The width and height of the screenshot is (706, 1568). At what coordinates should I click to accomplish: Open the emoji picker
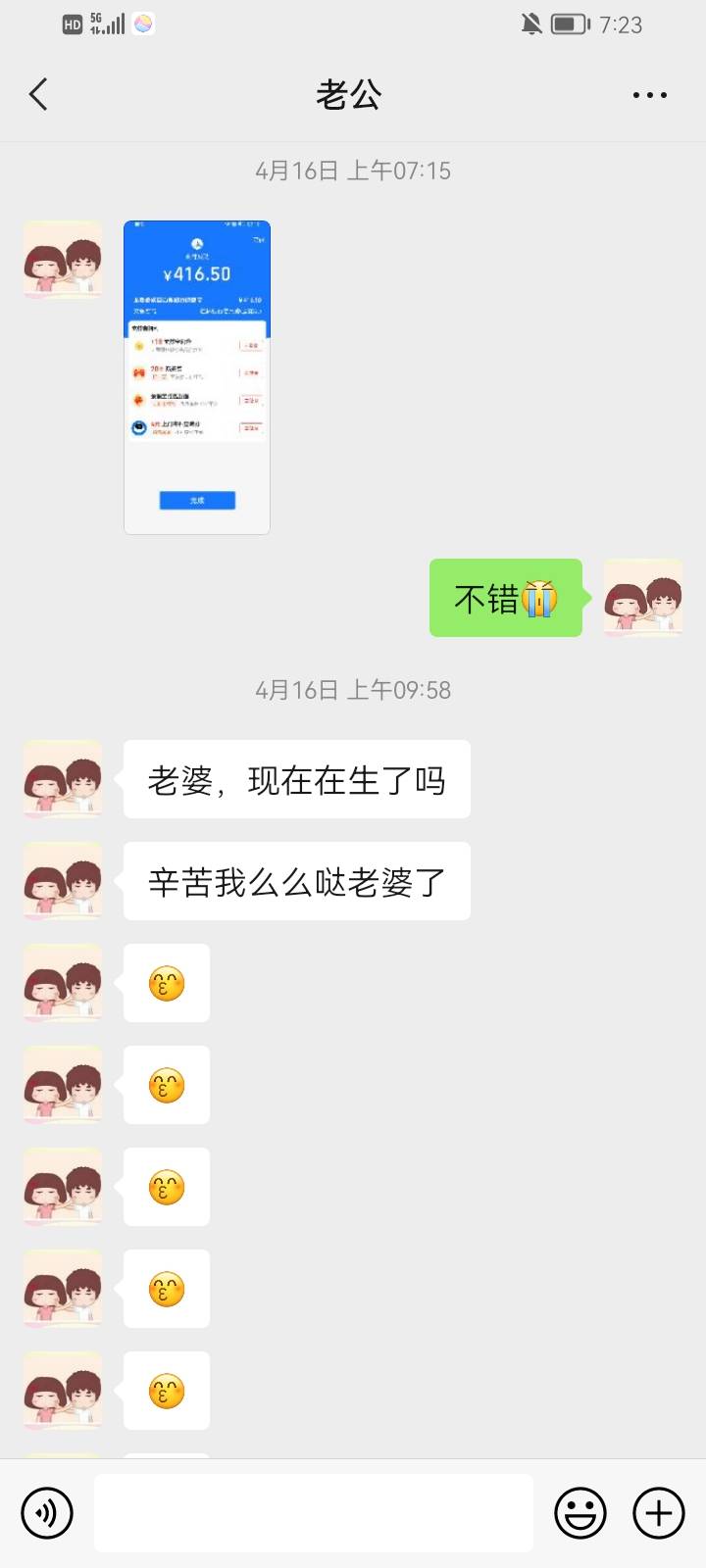[580, 1512]
